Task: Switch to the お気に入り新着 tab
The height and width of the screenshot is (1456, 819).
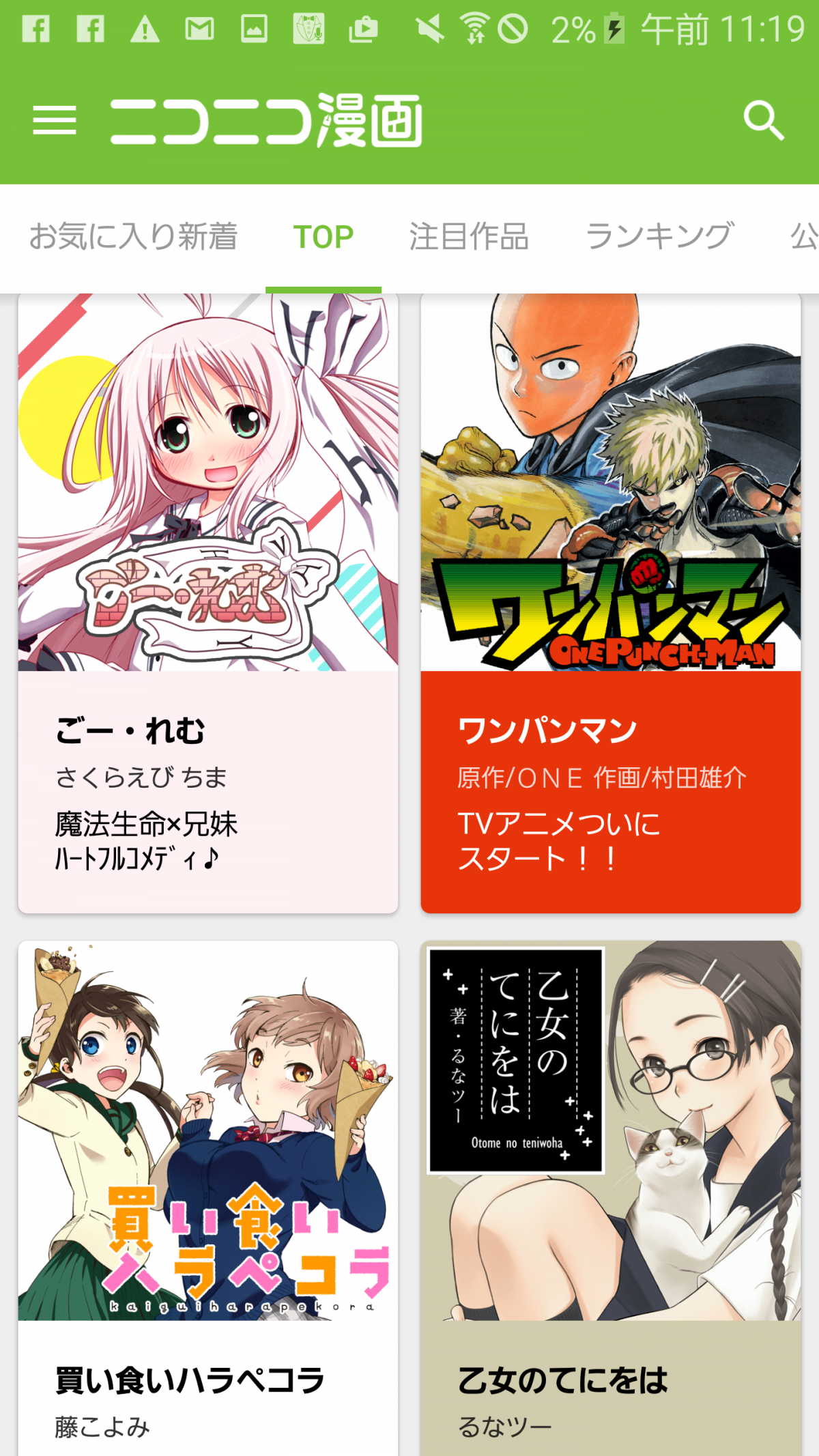Action: pyautogui.click(x=133, y=237)
